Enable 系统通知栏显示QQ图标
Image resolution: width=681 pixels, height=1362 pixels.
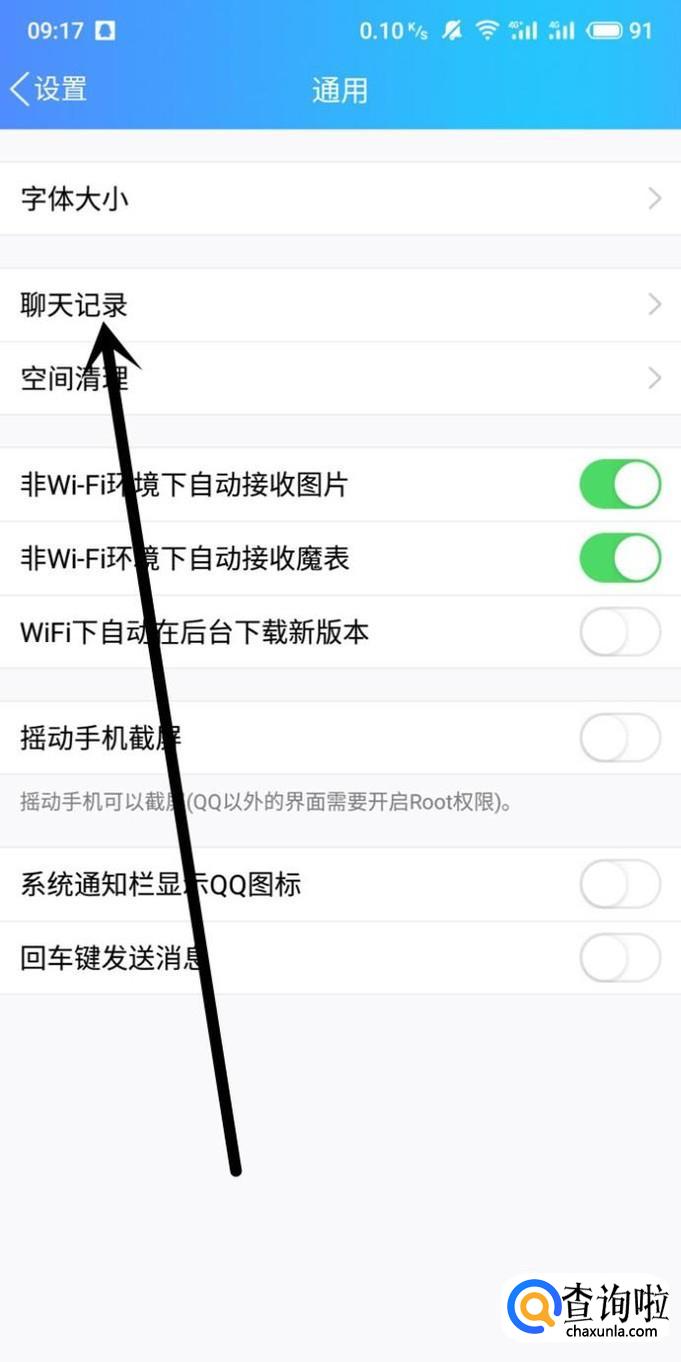[620, 885]
